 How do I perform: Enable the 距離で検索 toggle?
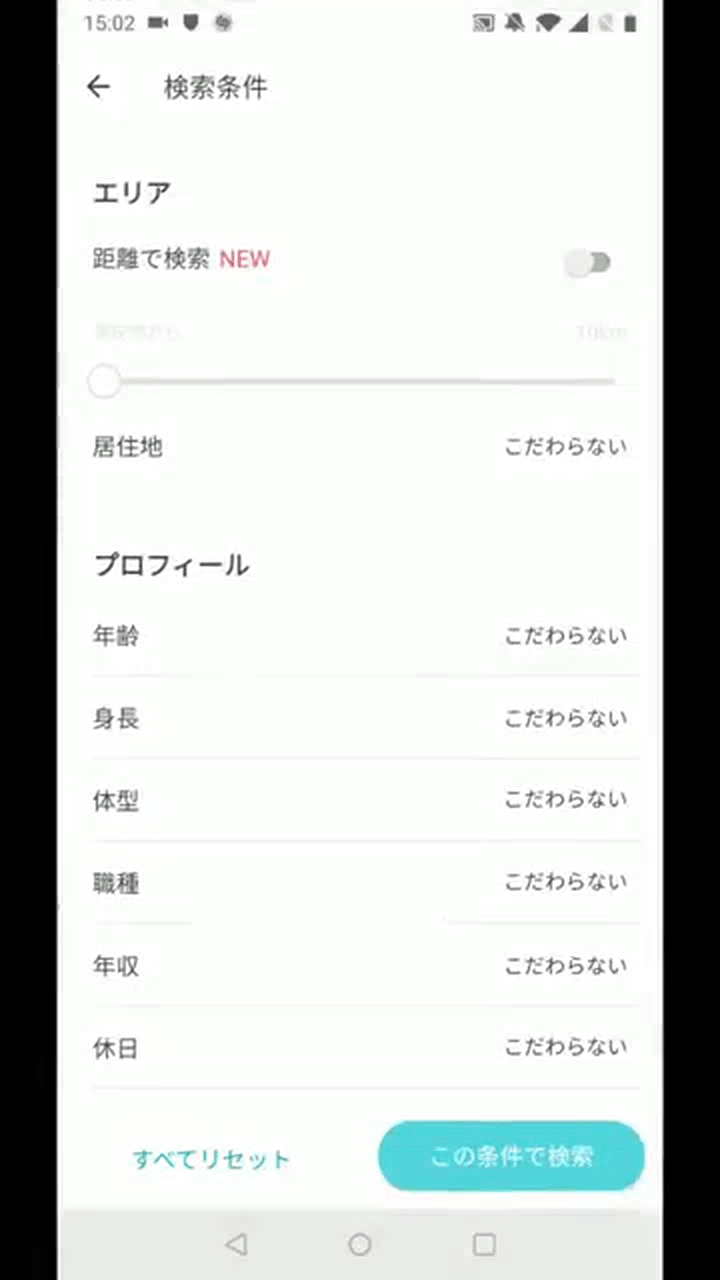(588, 263)
